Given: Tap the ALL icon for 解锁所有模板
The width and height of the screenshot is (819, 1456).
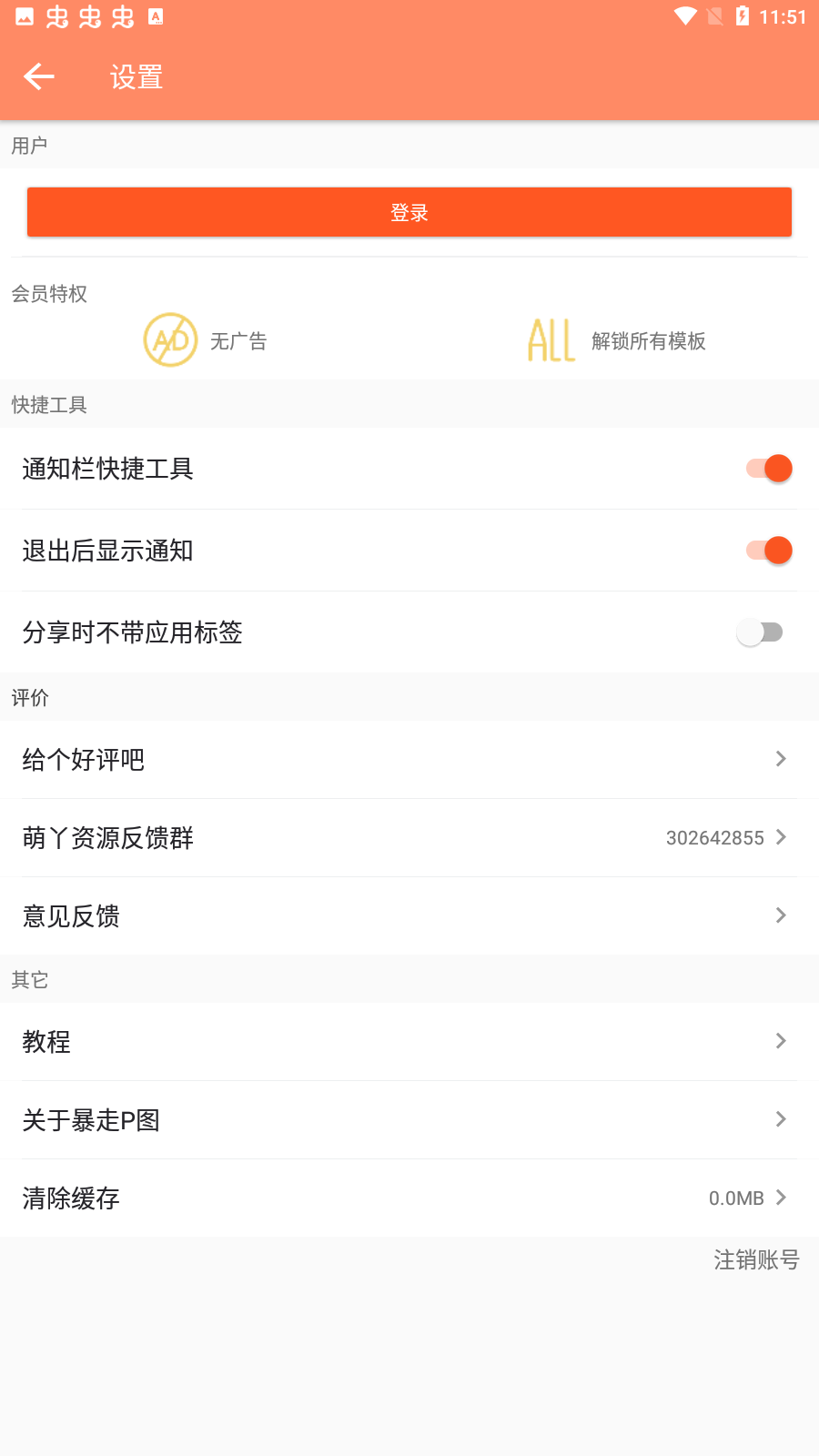Looking at the screenshot, I should click(550, 340).
